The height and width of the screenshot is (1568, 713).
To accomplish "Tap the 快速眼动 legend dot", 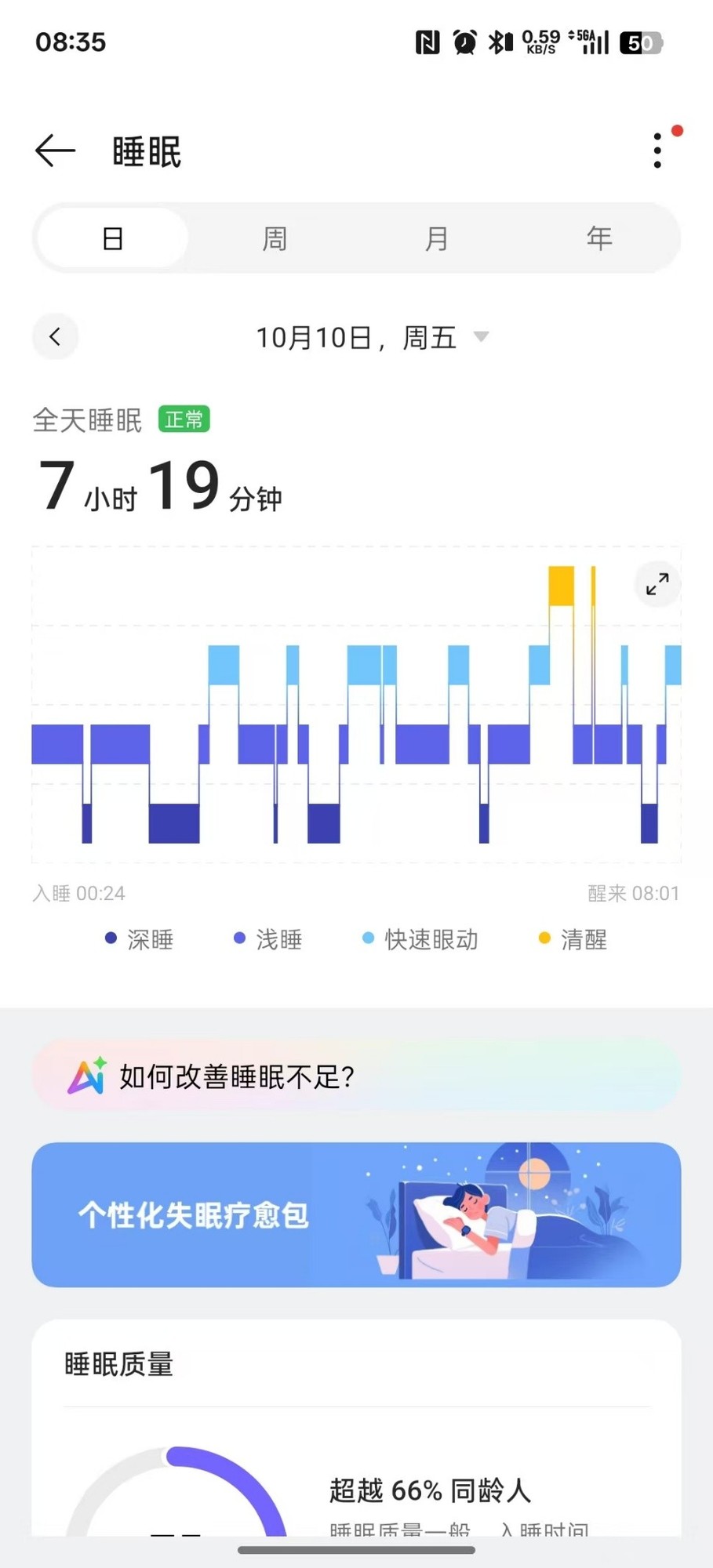I will (366, 938).
